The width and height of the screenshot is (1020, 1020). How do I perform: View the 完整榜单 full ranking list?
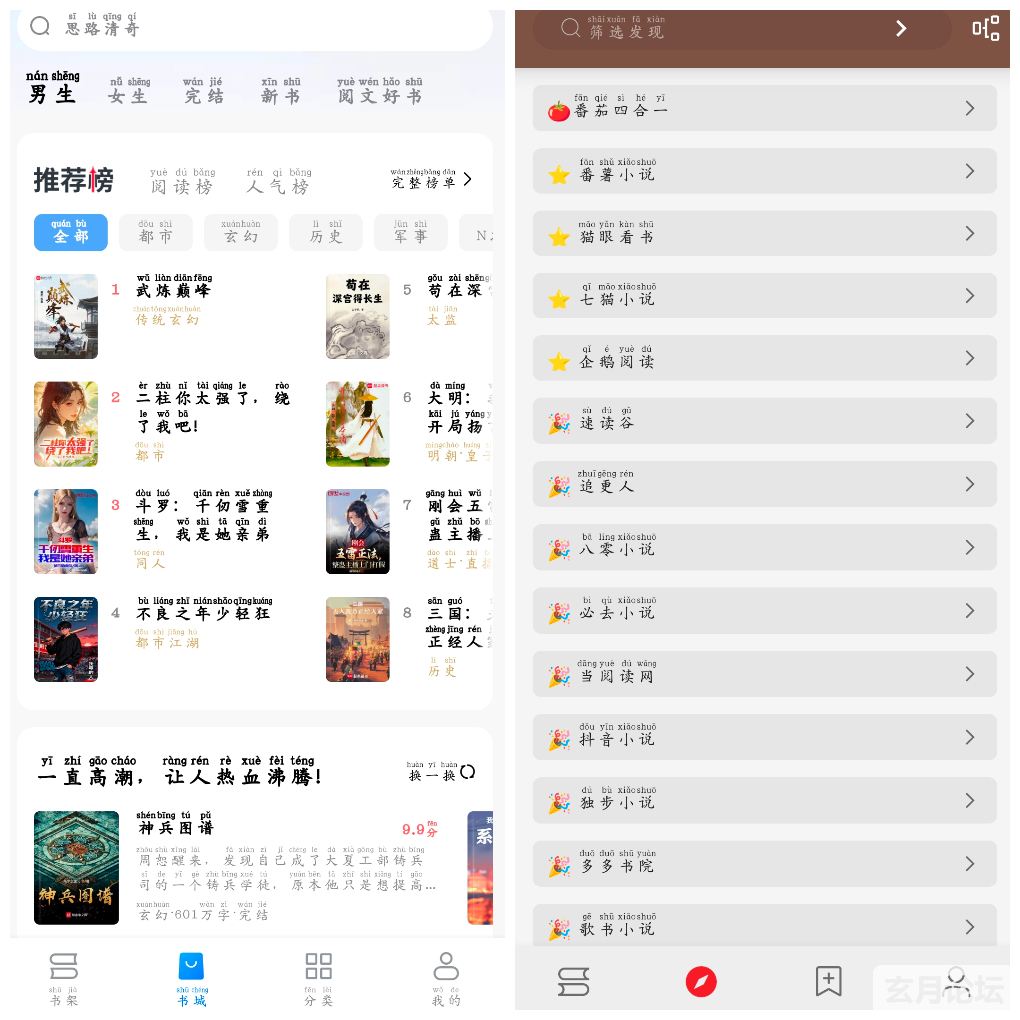432,180
